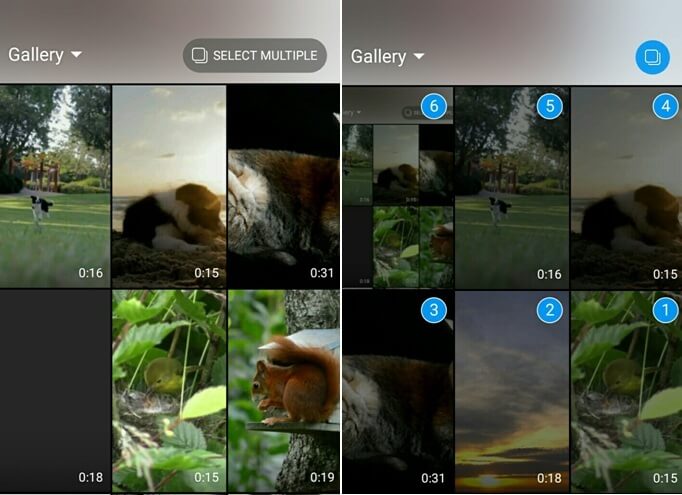This screenshot has width=682, height=495.
Task: Select the dark 0:18 video without number
Action: click(x=54, y=390)
